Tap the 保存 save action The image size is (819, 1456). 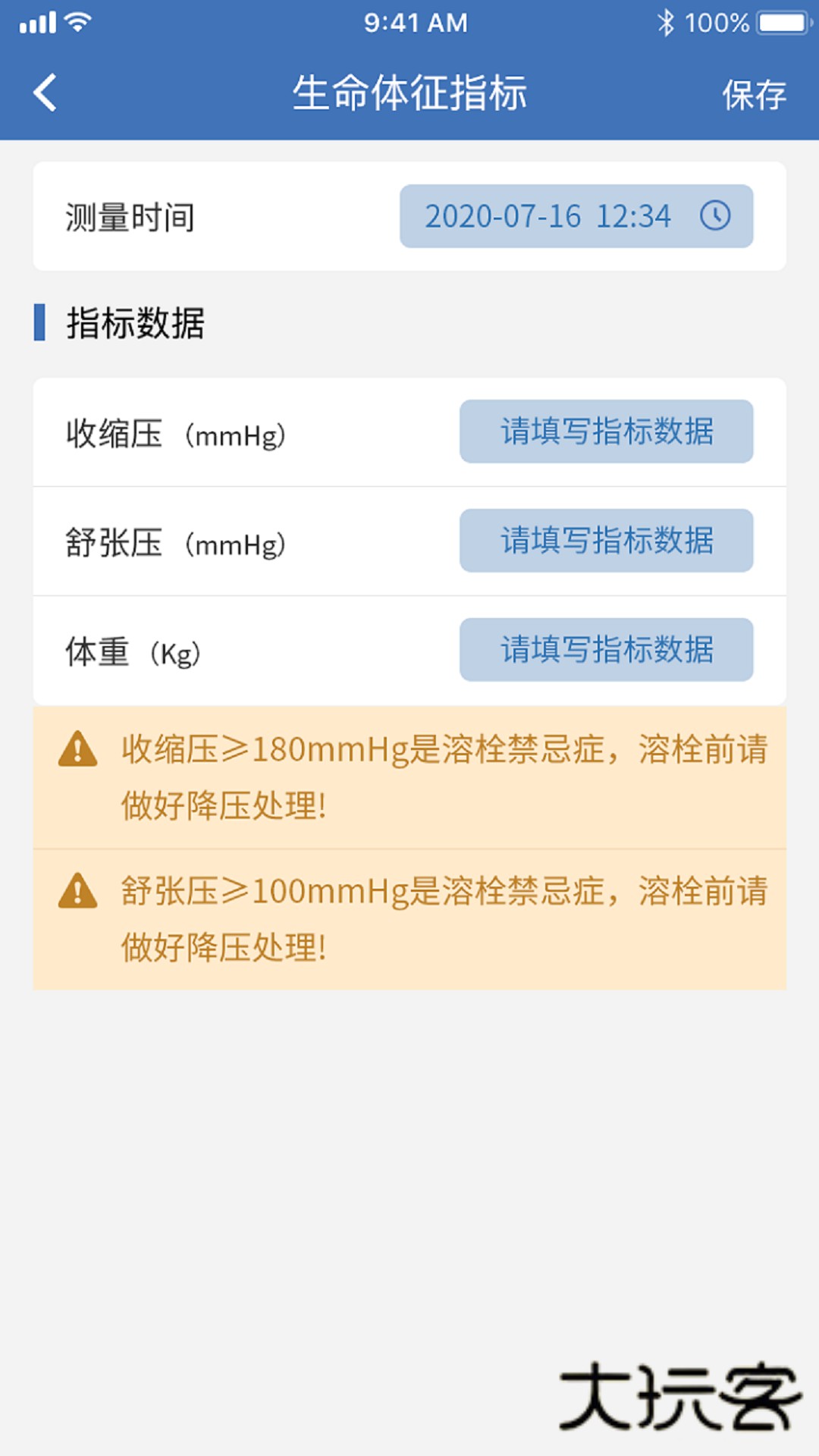[x=755, y=94]
